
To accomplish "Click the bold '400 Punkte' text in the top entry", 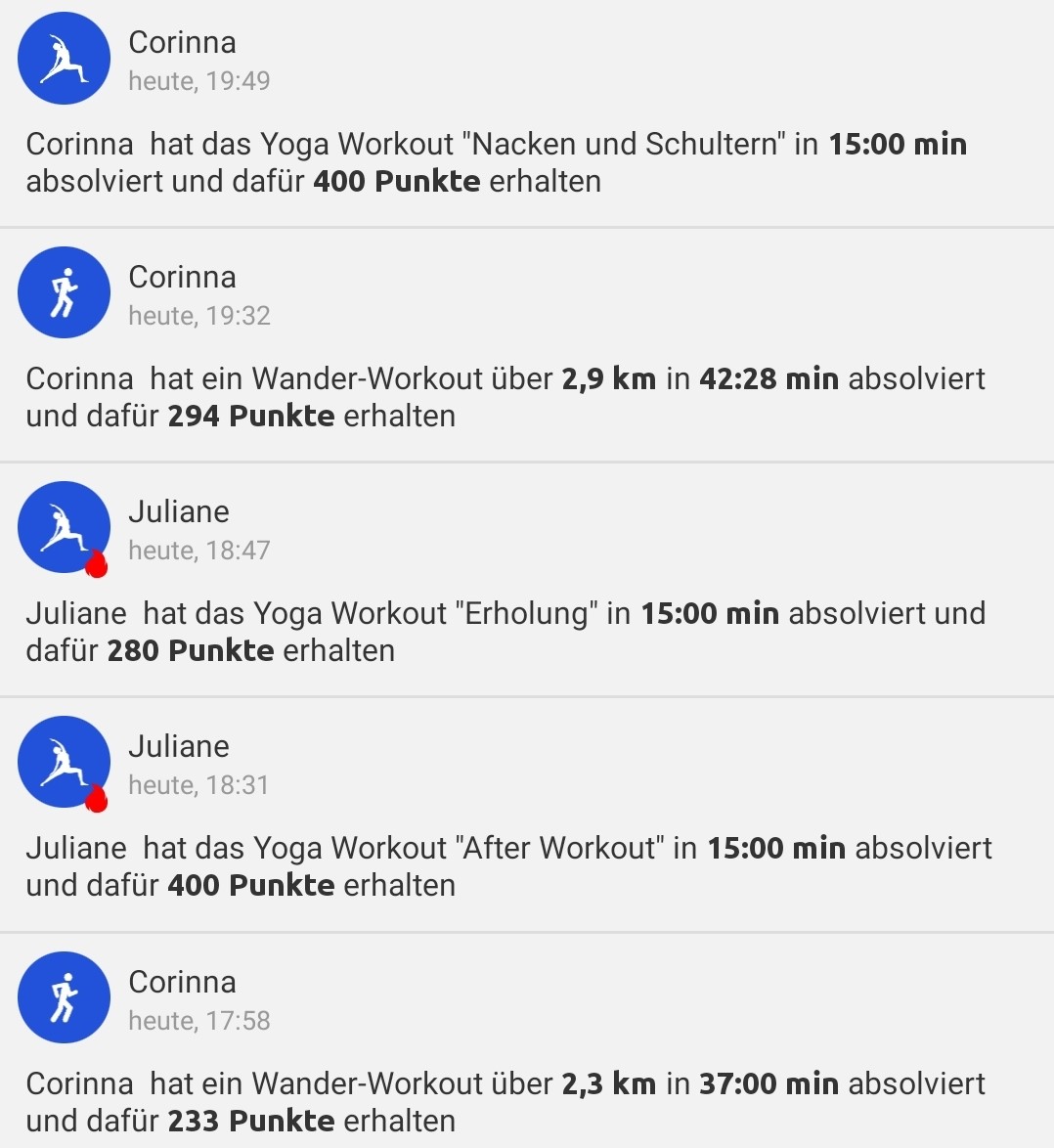I will pos(396,181).
